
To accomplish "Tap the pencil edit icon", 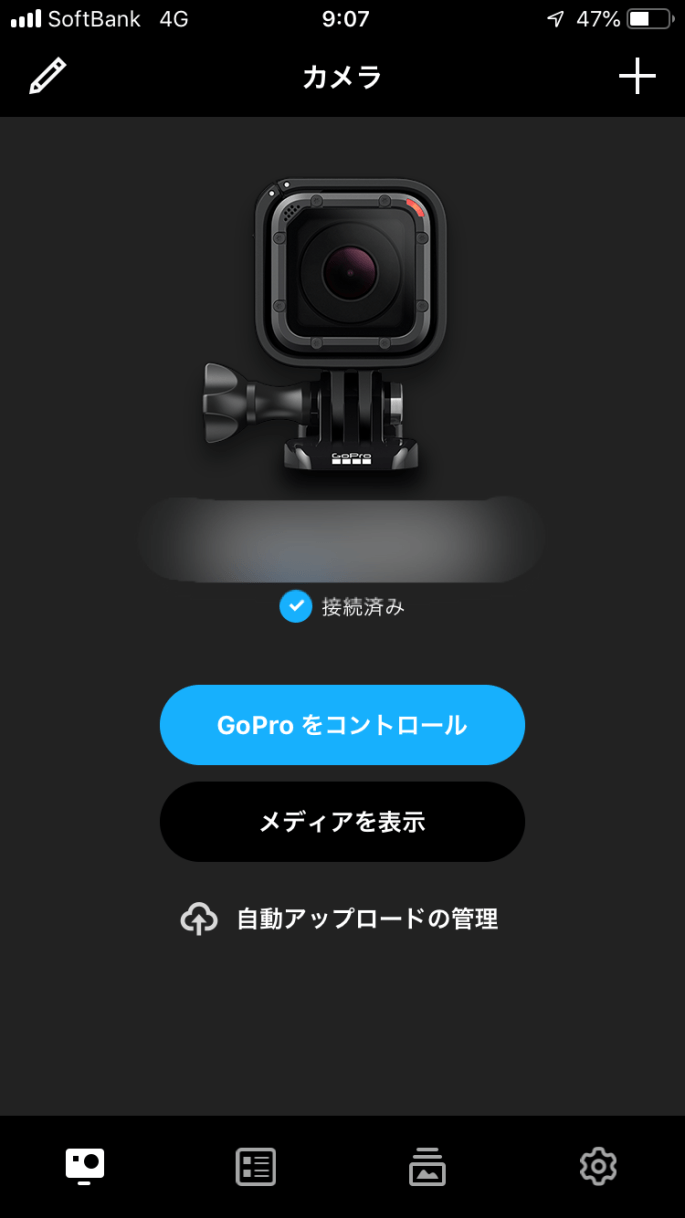I will [x=47, y=76].
